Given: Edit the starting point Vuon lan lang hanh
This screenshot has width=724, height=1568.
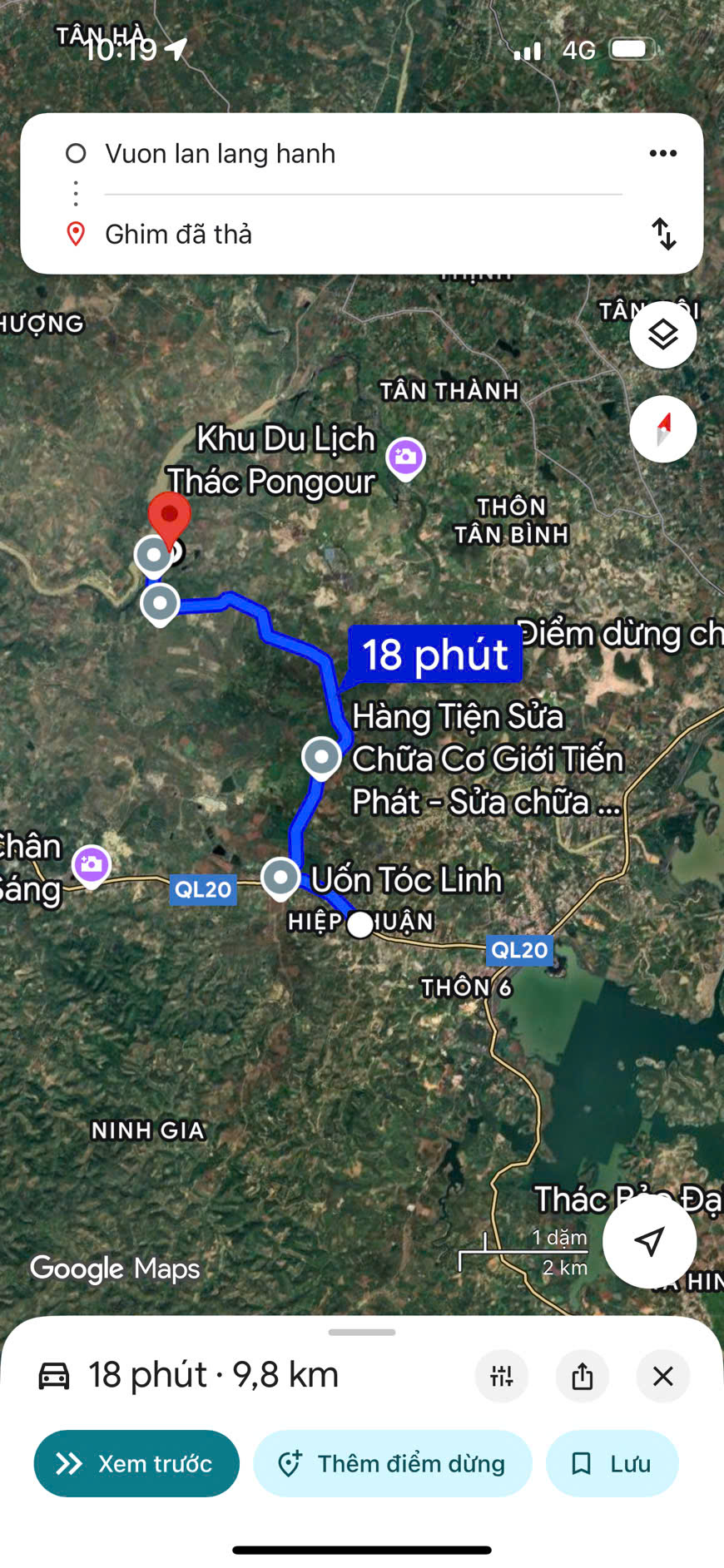Looking at the screenshot, I should [220, 154].
